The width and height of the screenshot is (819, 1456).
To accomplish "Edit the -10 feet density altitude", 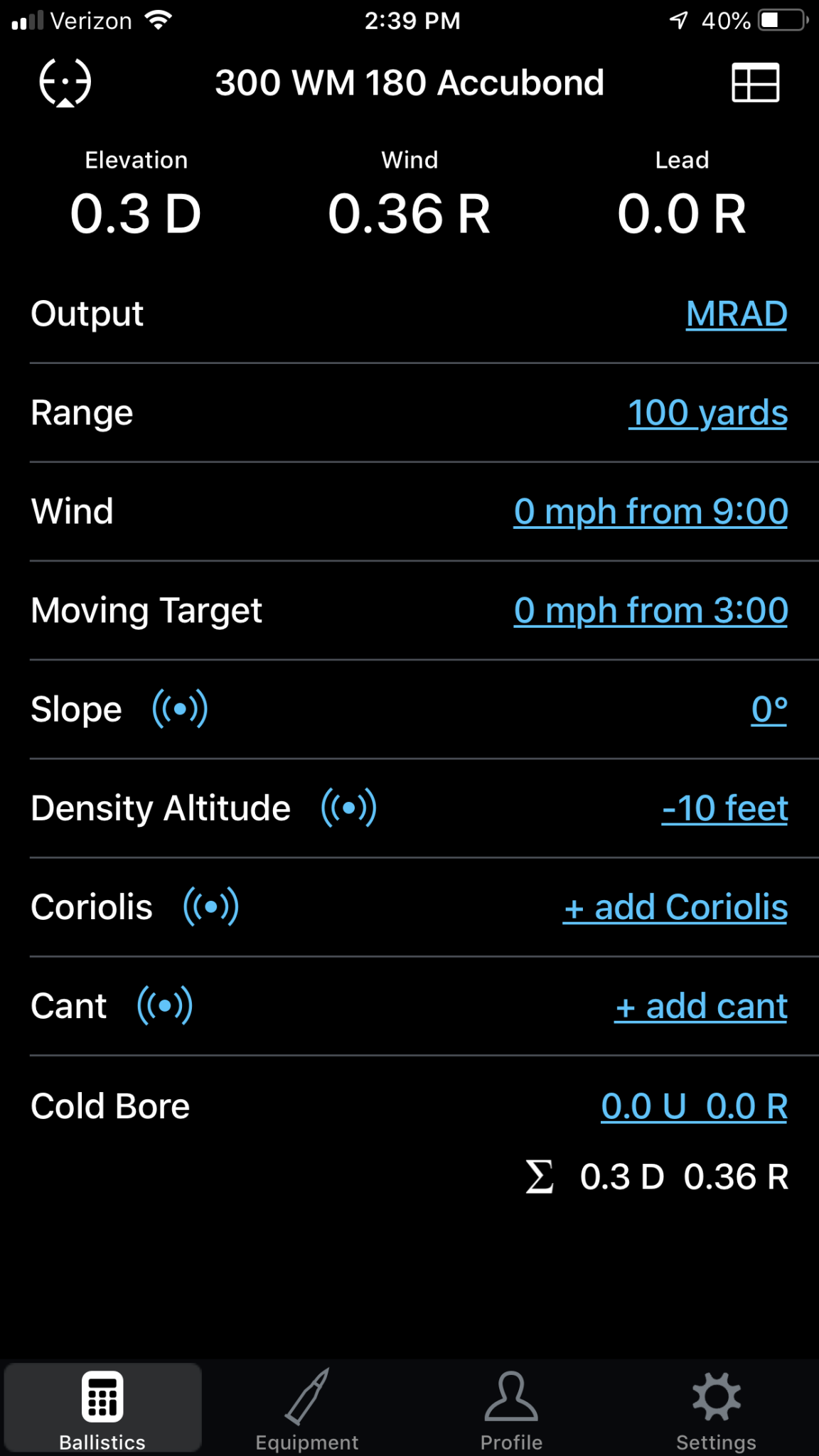I will click(724, 808).
